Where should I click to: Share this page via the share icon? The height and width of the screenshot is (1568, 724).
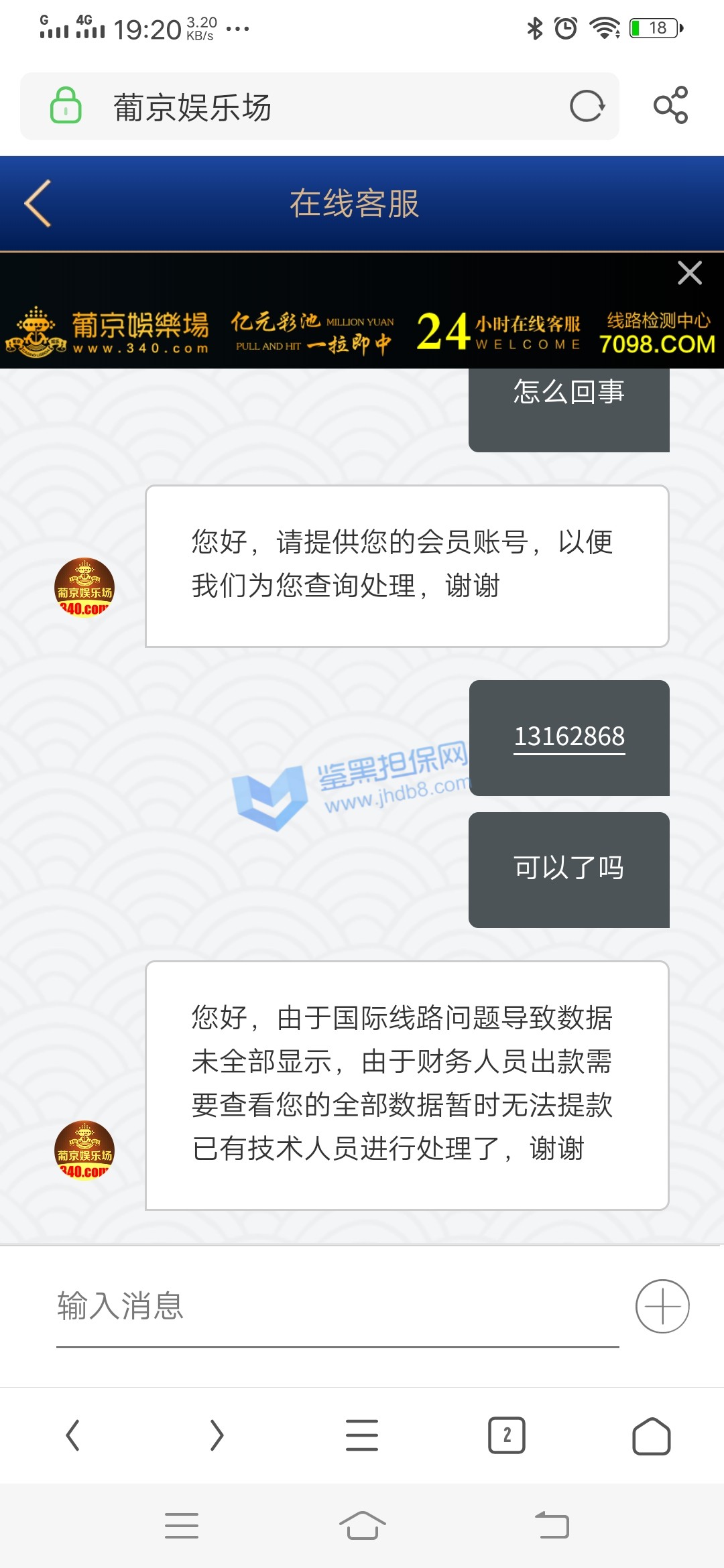tap(670, 105)
